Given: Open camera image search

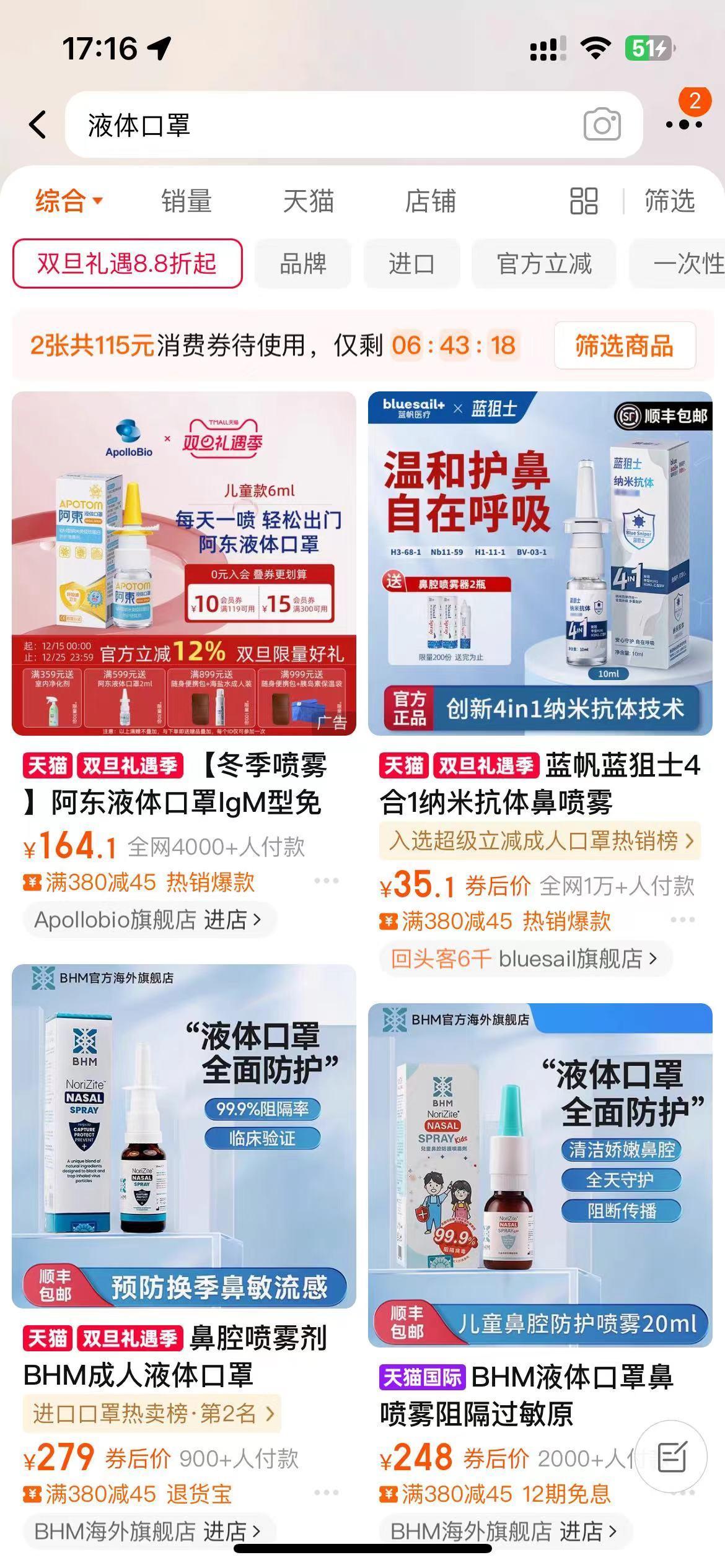Looking at the screenshot, I should pos(602,124).
